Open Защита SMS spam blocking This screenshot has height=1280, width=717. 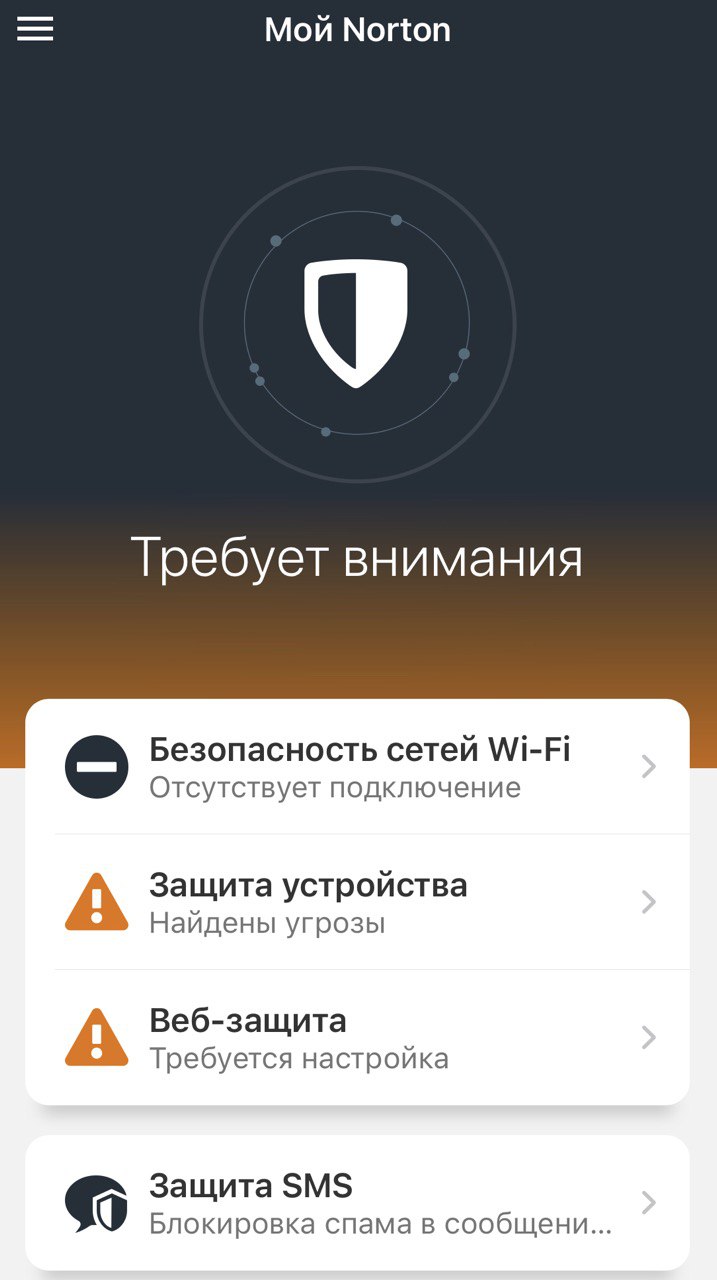coord(357,1203)
